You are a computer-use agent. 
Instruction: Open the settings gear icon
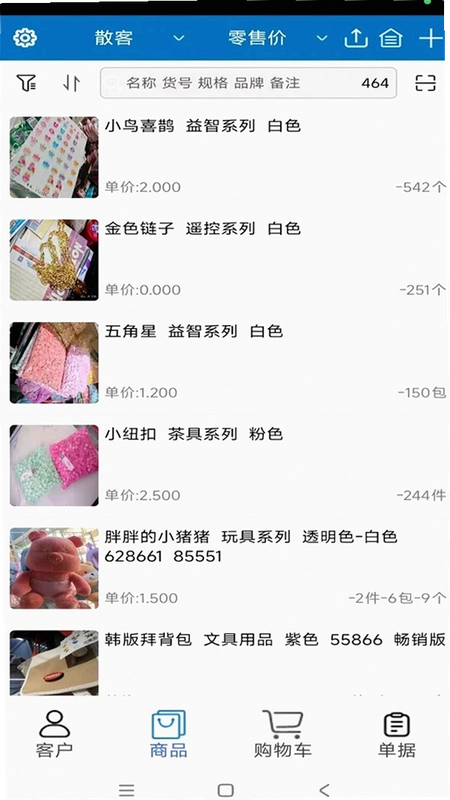25,38
